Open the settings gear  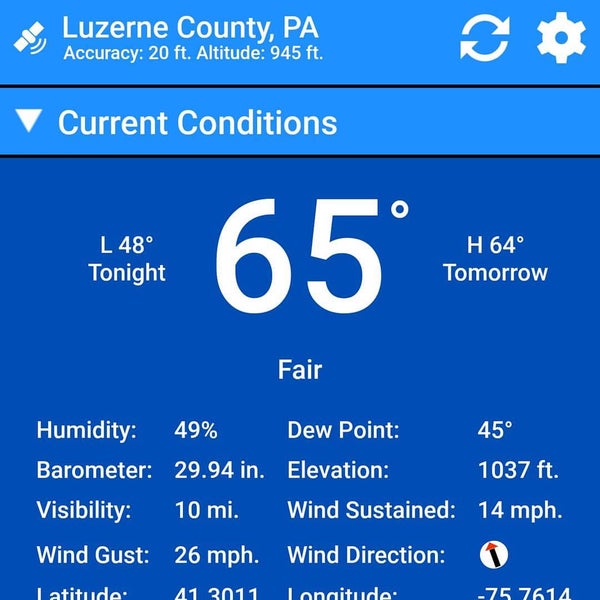pos(560,38)
